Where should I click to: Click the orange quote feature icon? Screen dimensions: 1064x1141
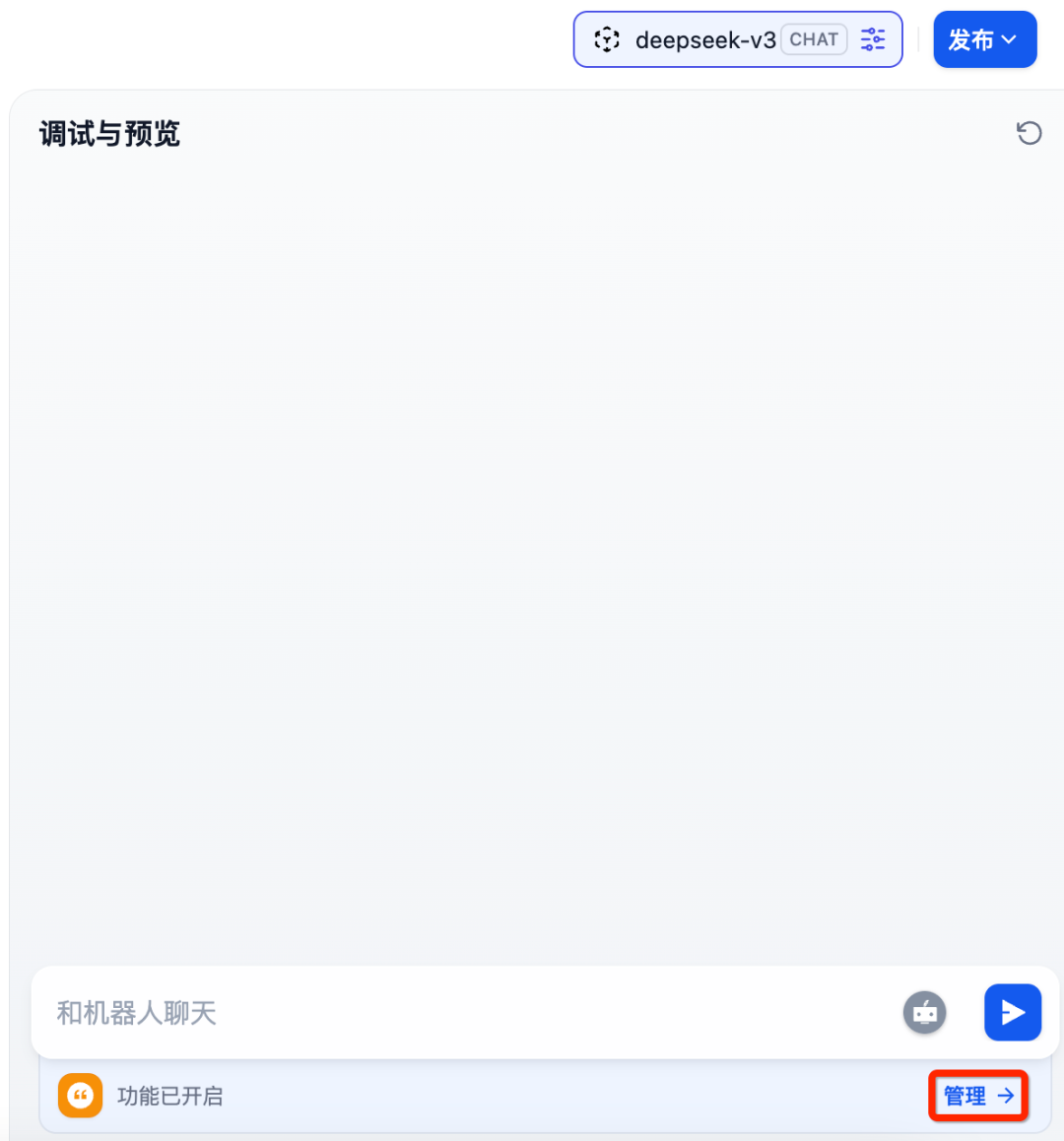tap(80, 1095)
